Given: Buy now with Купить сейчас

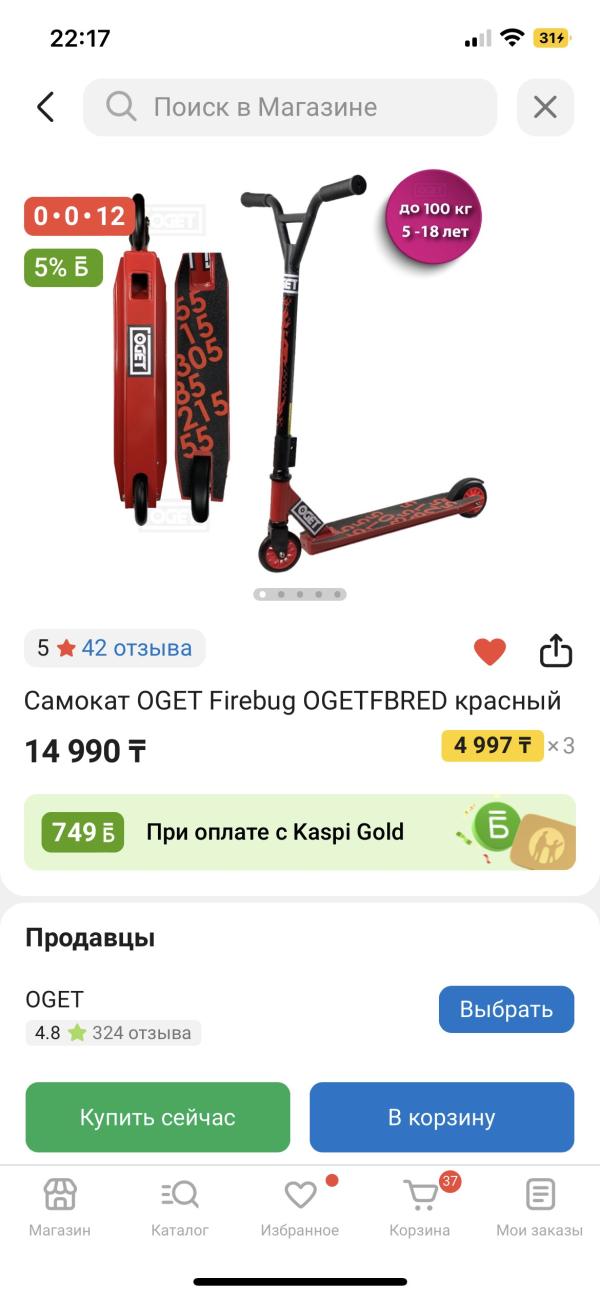Looking at the screenshot, I should (x=158, y=1117).
